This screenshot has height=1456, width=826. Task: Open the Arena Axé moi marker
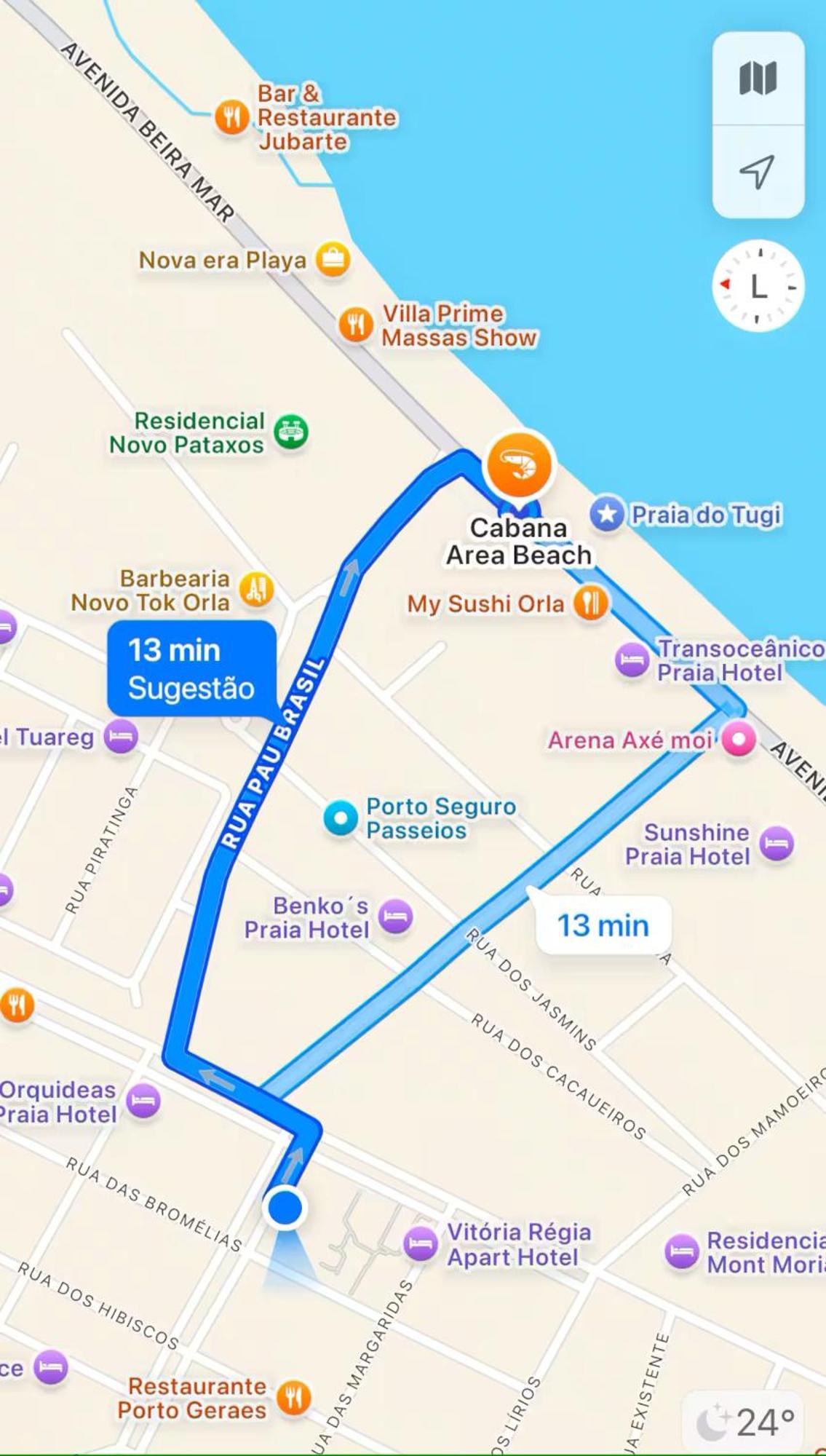click(x=739, y=740)
